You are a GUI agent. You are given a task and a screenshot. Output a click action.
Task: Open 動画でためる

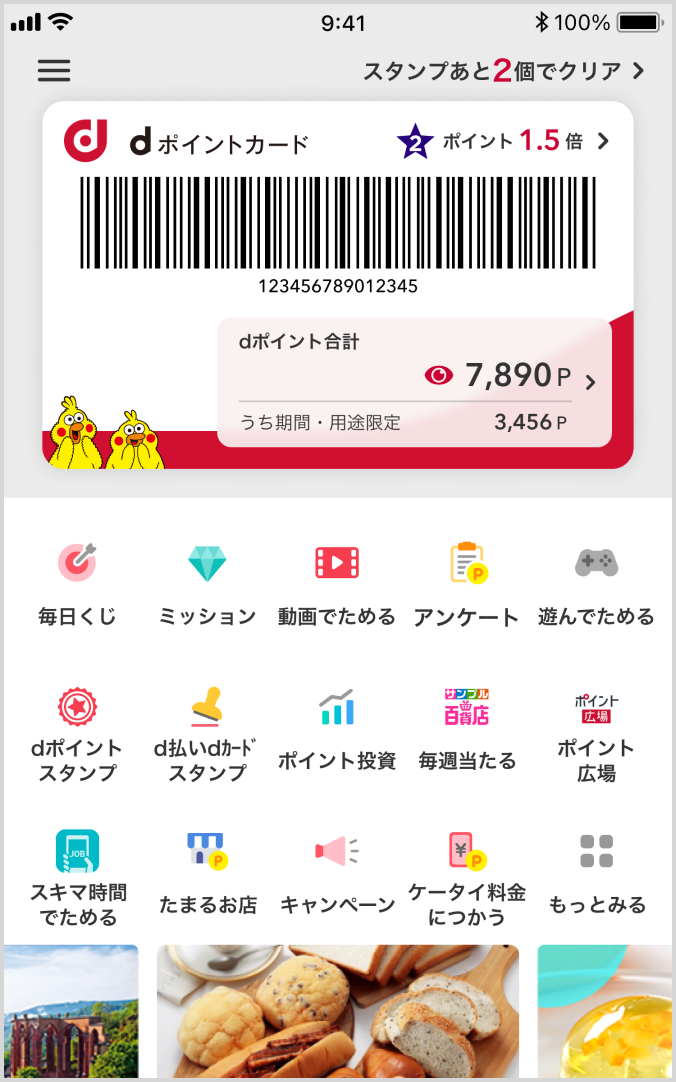[x=337, y=585]
